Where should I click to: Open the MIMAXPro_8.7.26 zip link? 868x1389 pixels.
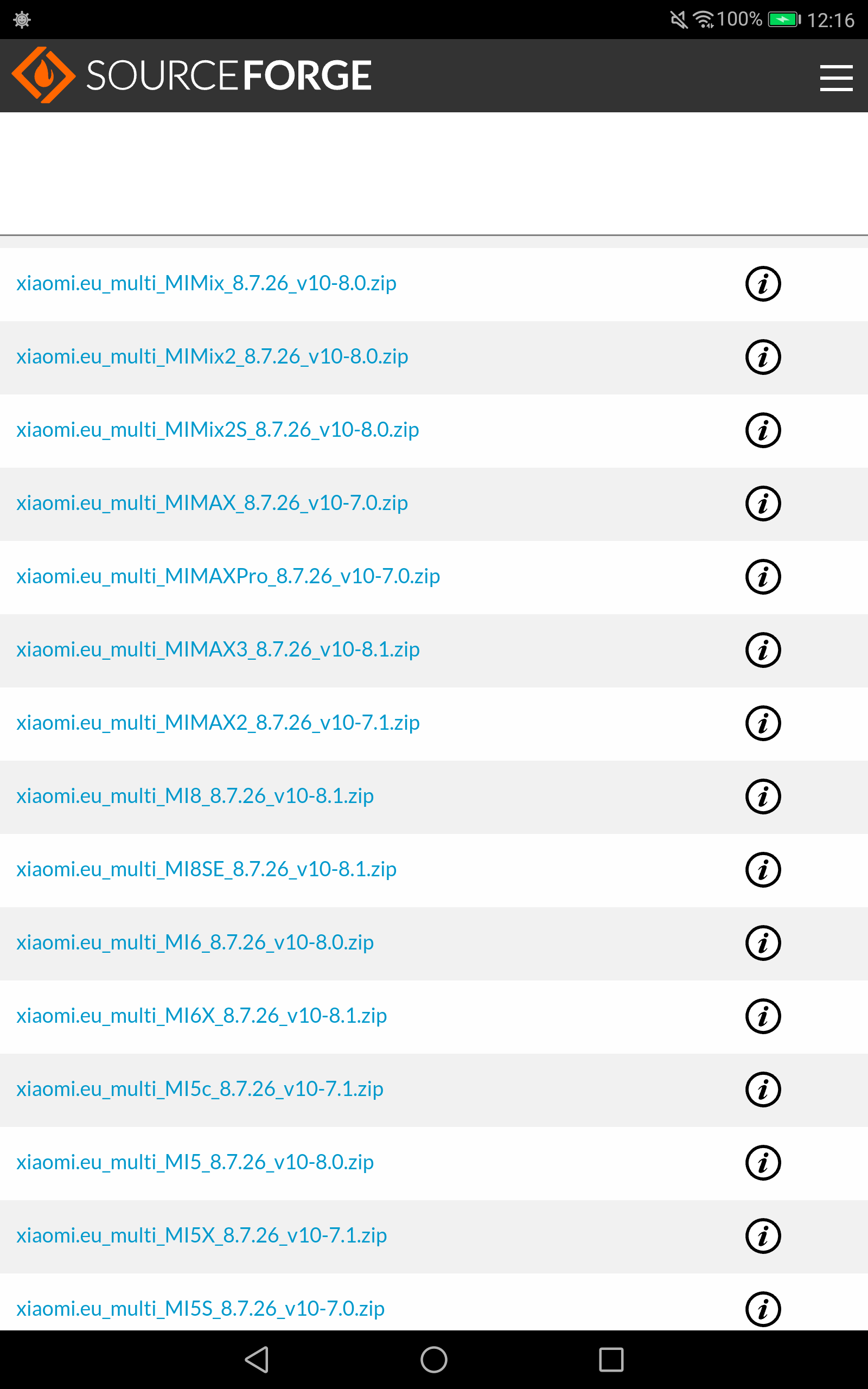(x=228, y=576)
